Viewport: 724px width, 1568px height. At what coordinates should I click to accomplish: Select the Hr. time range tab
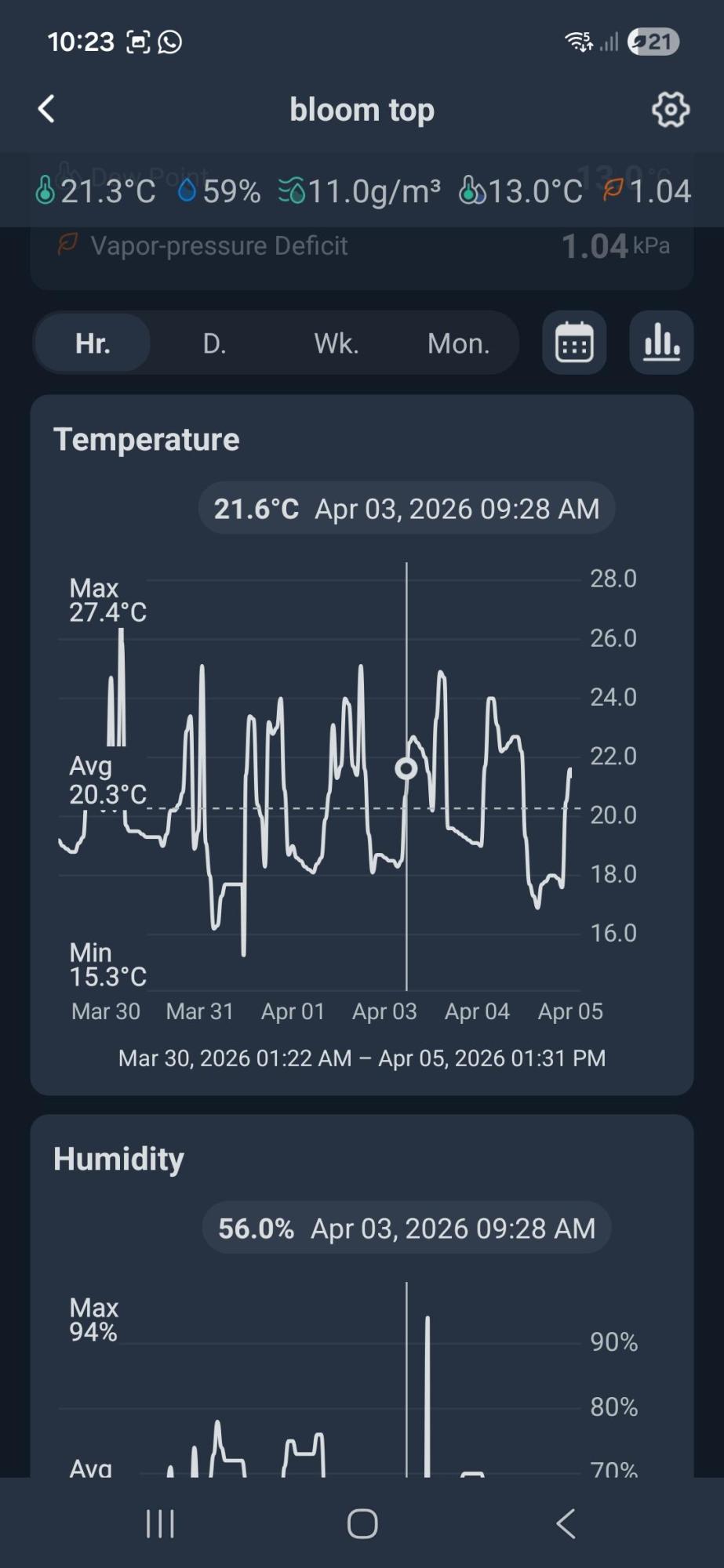click(x=93, y=343)
